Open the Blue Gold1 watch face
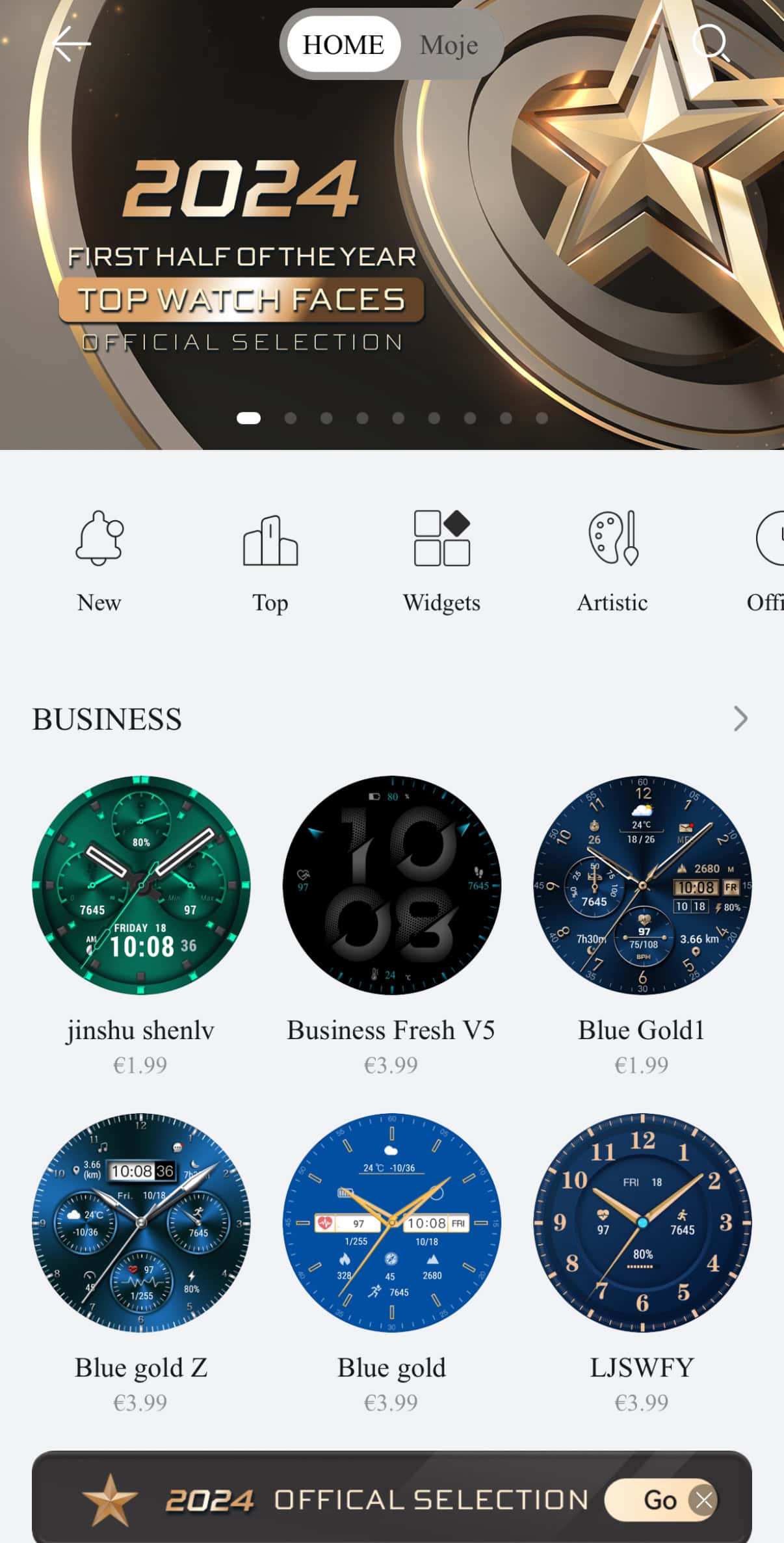This screenshot has height=1543, width=784. click(642, 886)
